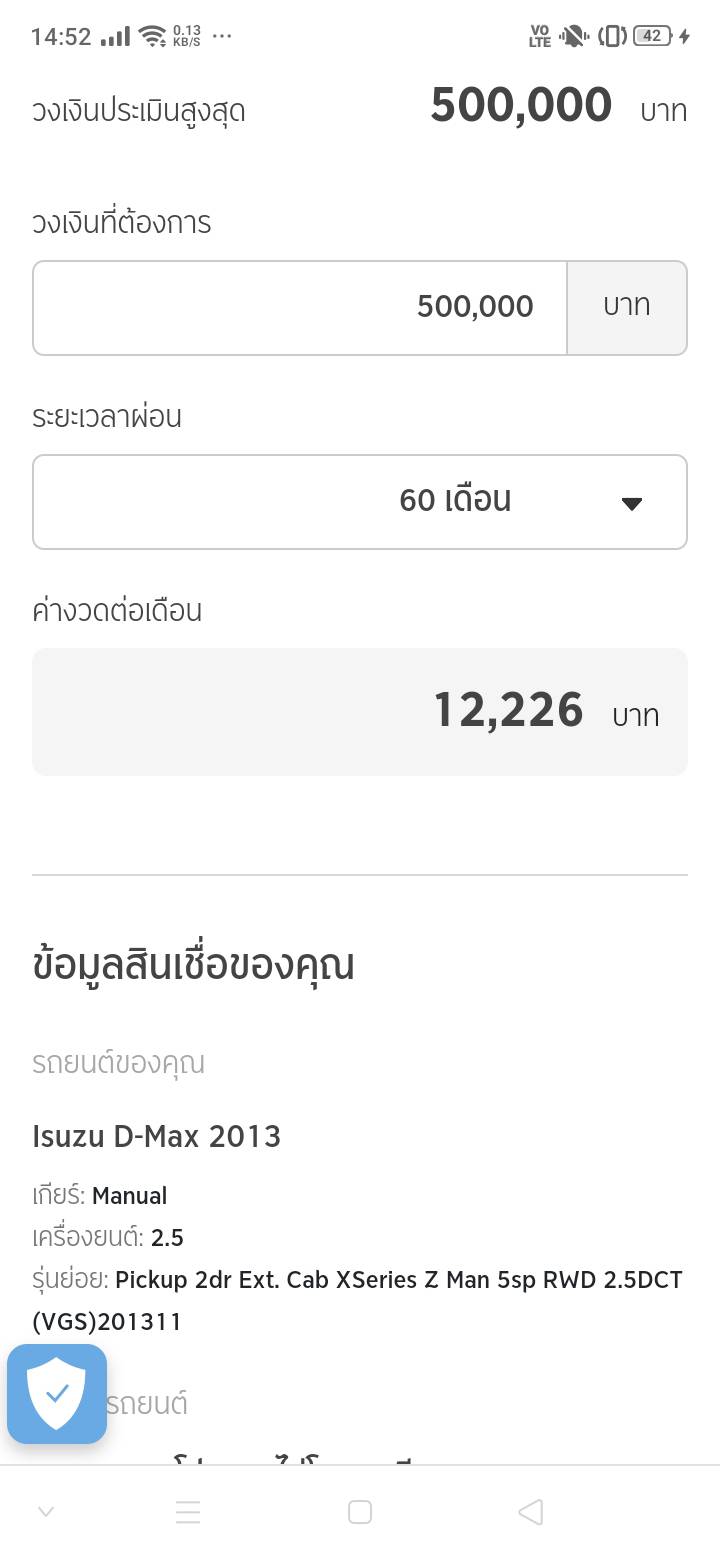This screenshot has width=720, height=1560.
Task: Edit the desired loan amount field
Action: pyautogui.click(x=300, y=308)
